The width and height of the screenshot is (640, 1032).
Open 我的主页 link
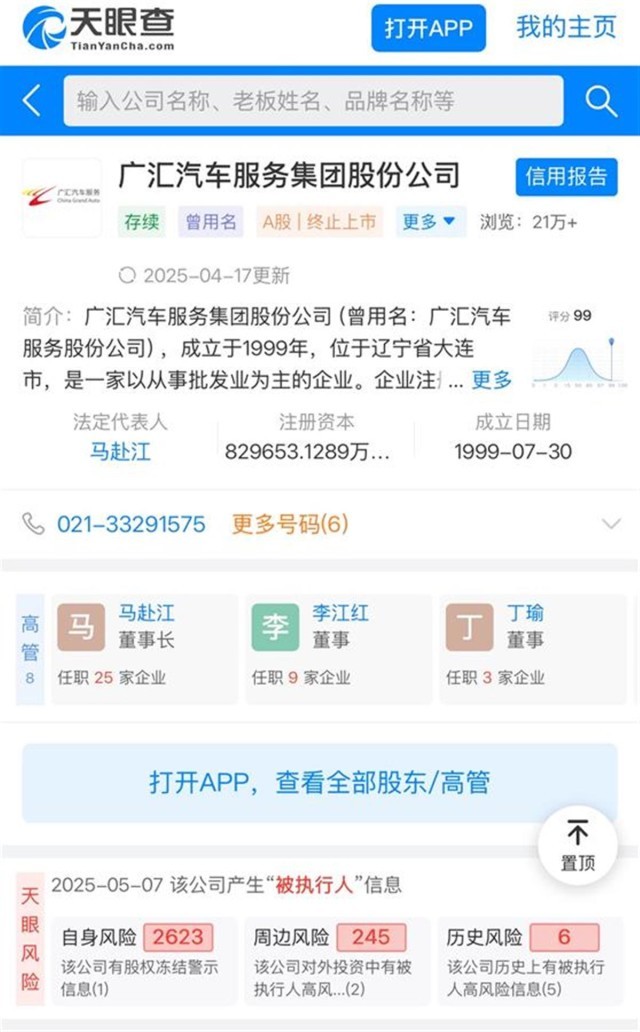tap(566, 28)
